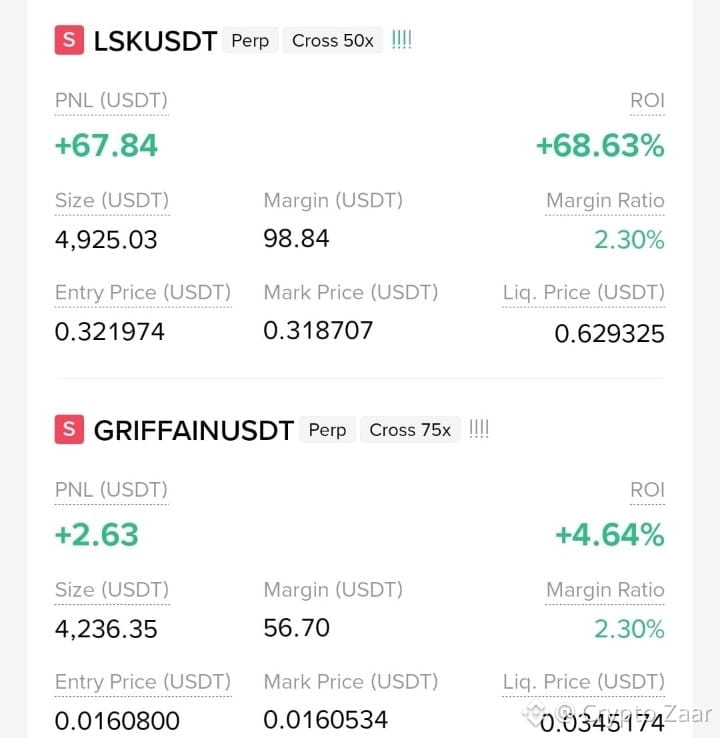View Entry Price (USDT) info for LSKUSDT

pos(143,293)
